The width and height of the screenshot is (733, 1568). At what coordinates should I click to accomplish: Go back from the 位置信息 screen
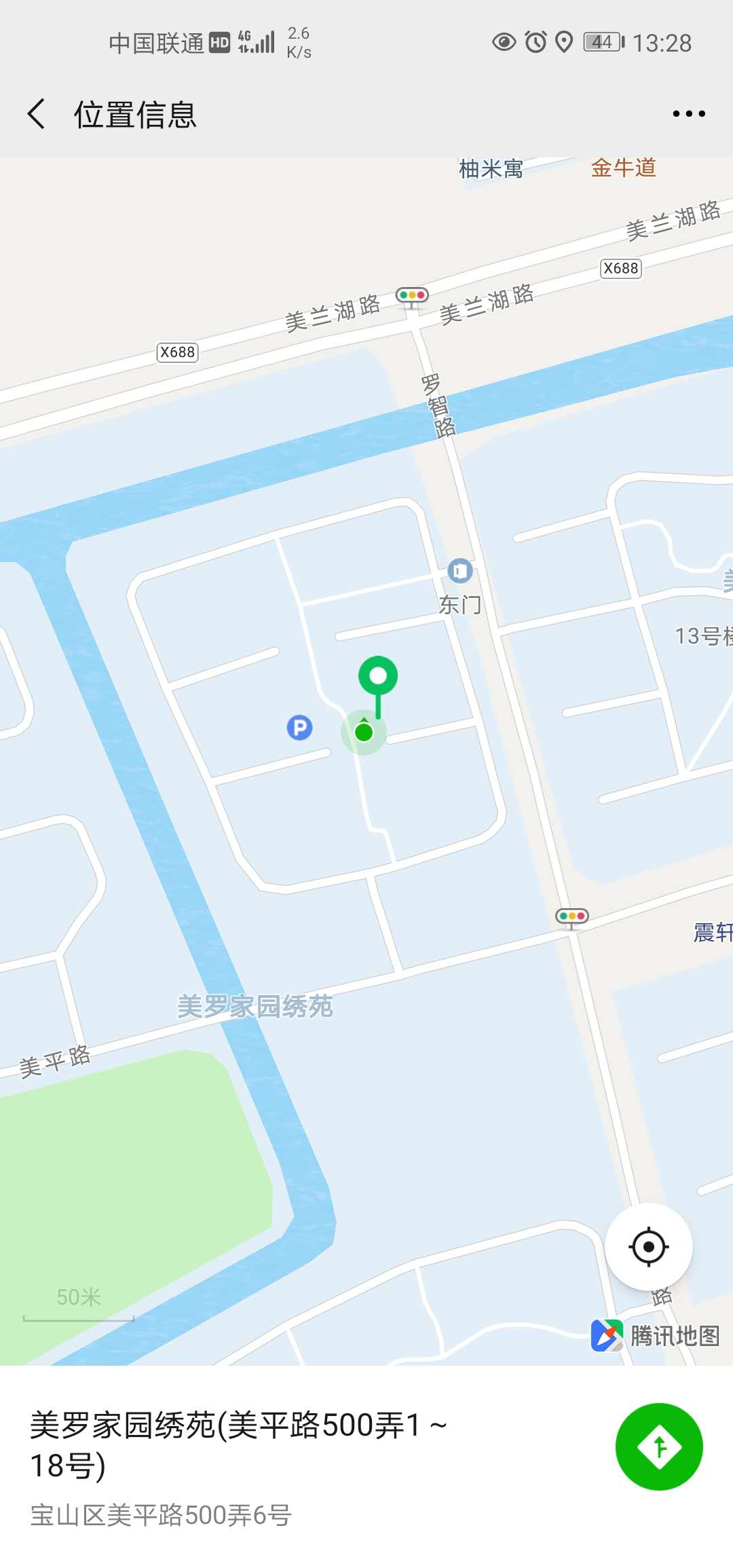point(37,113)
